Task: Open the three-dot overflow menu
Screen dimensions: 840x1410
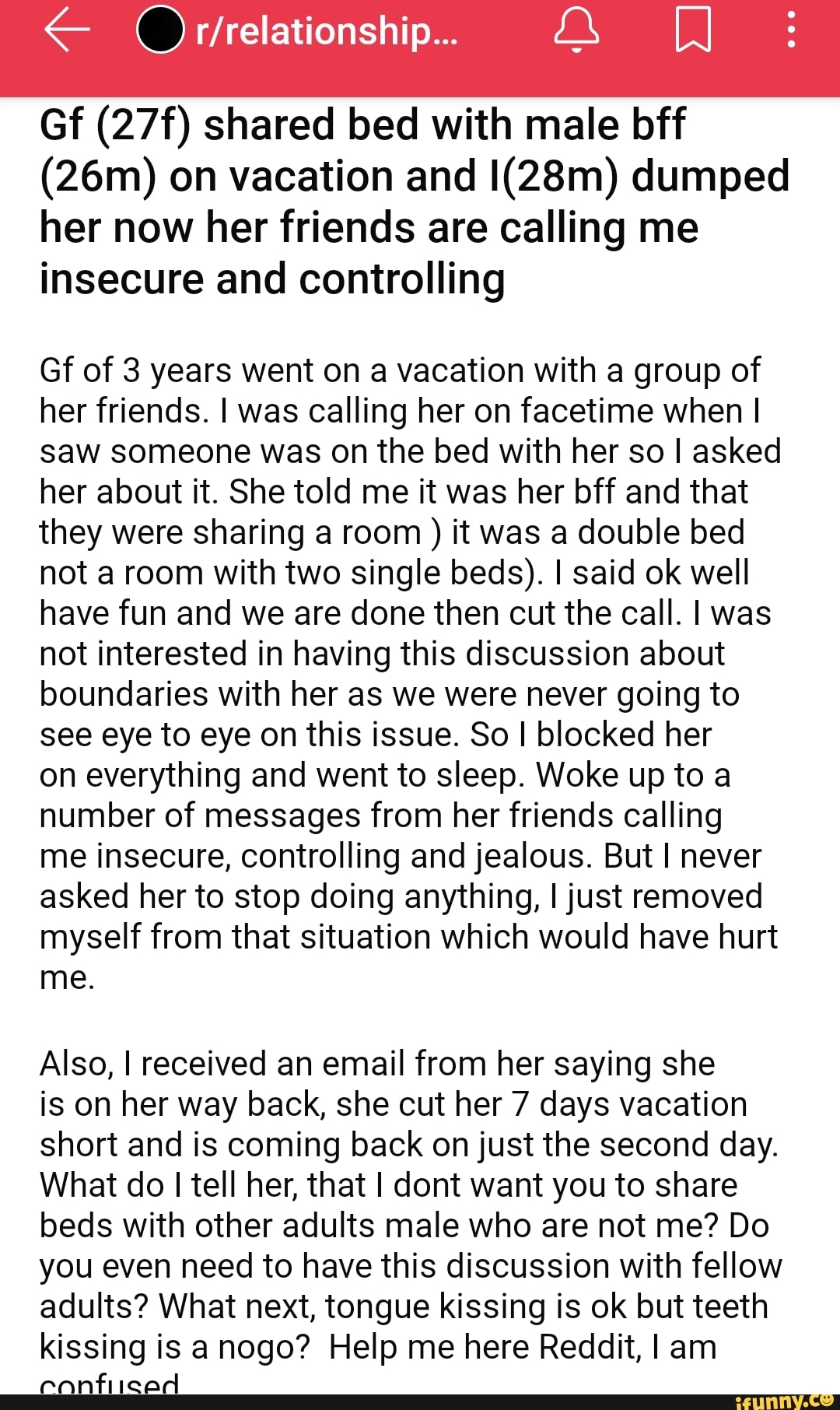Action: point(791,32)
